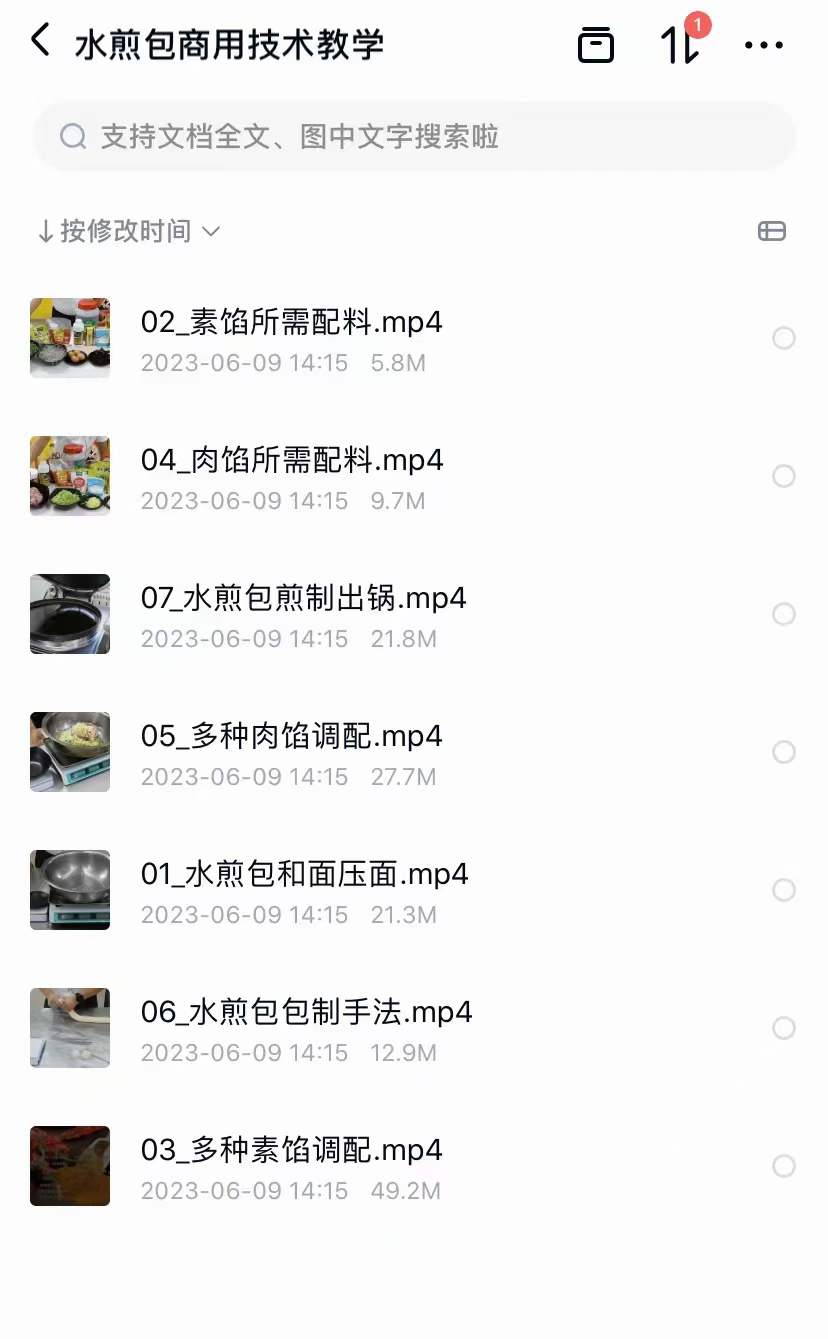Open the video 02_素馅所需配料.mp4
Viewport: 828px width, 1339px height.
pos(290,322)
